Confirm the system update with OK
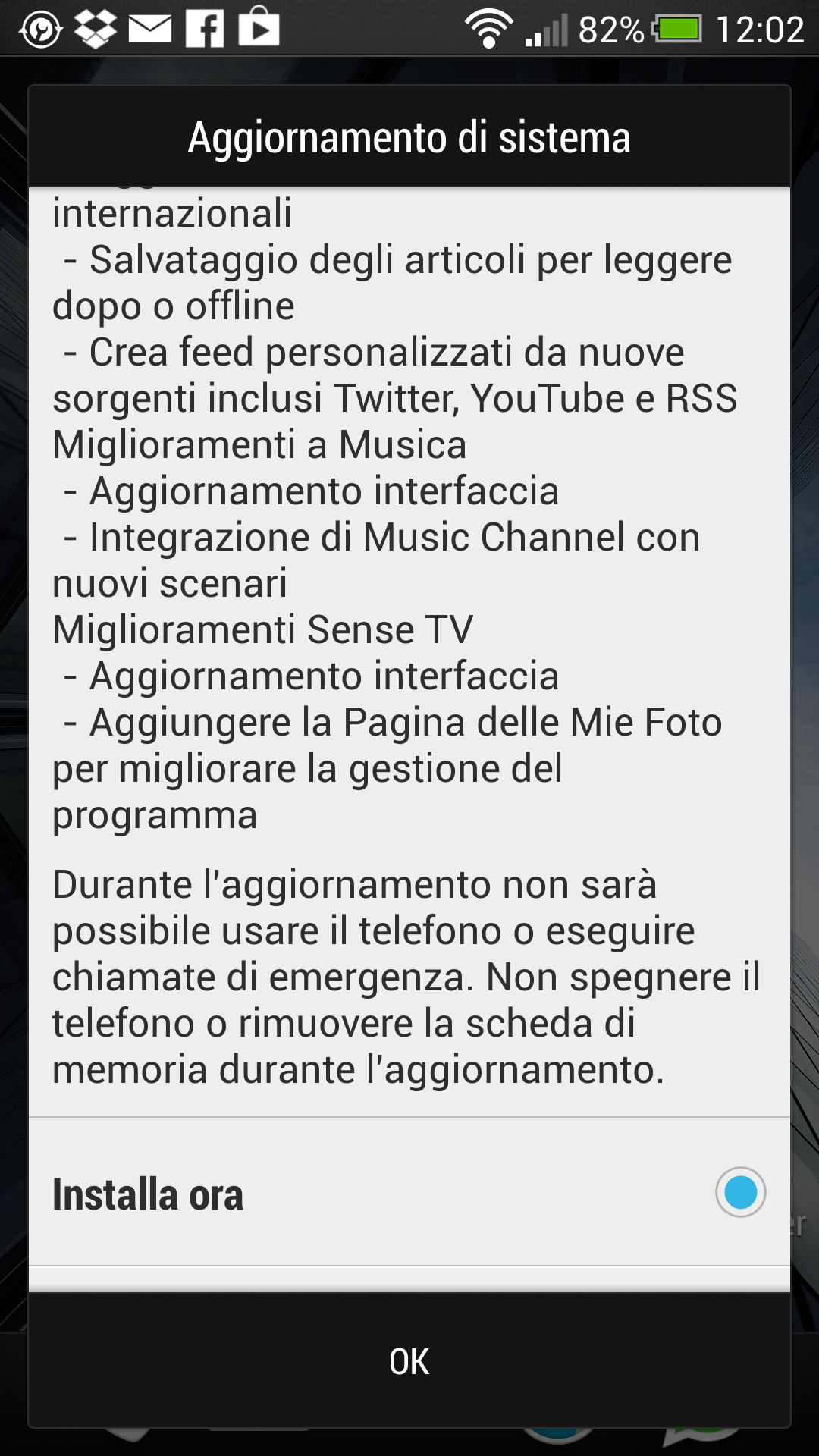 tap(409, 1361)
